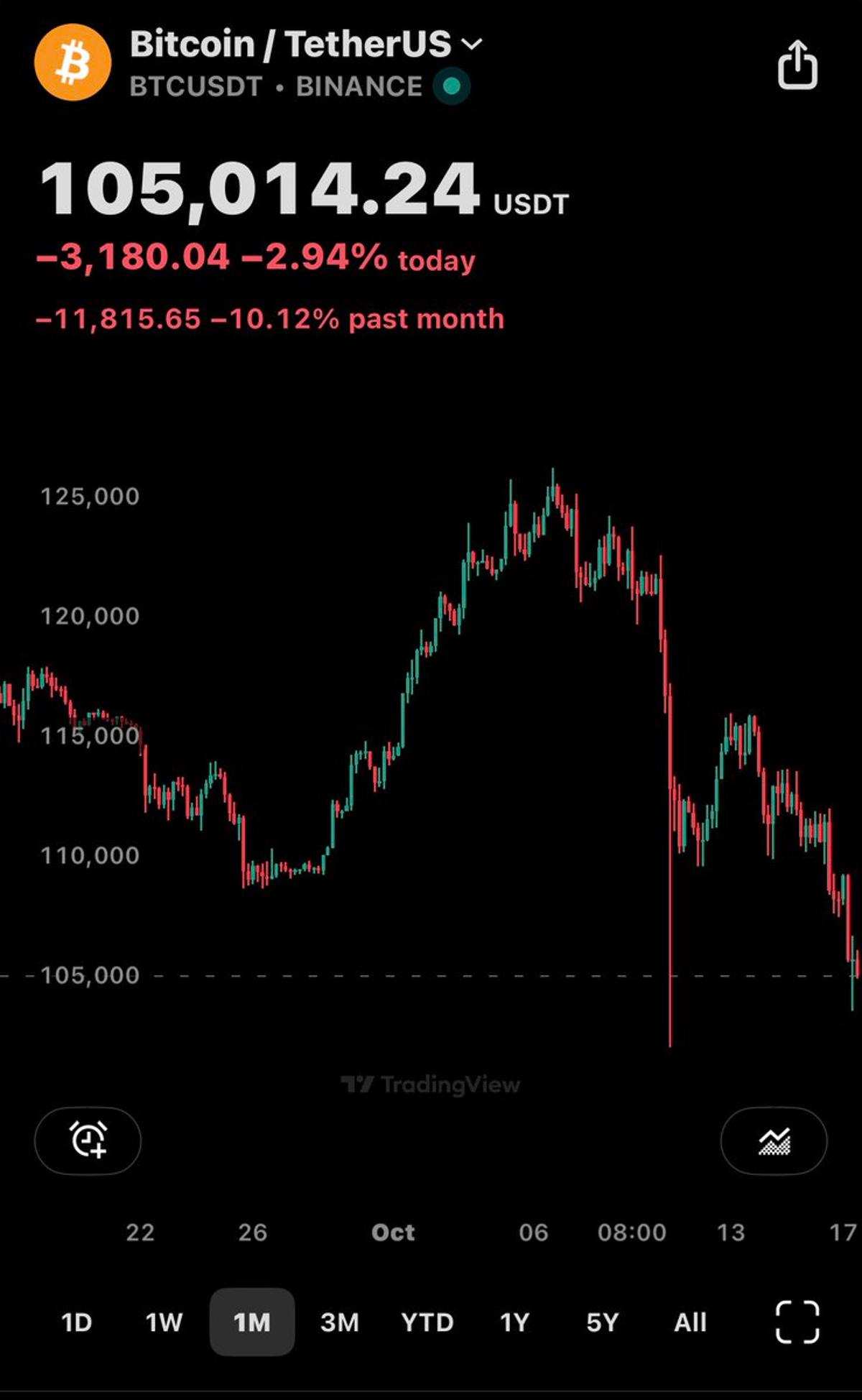Open chart type options from bottom right control
This screenshot has height=1400, width=862.
[774, 1143]
